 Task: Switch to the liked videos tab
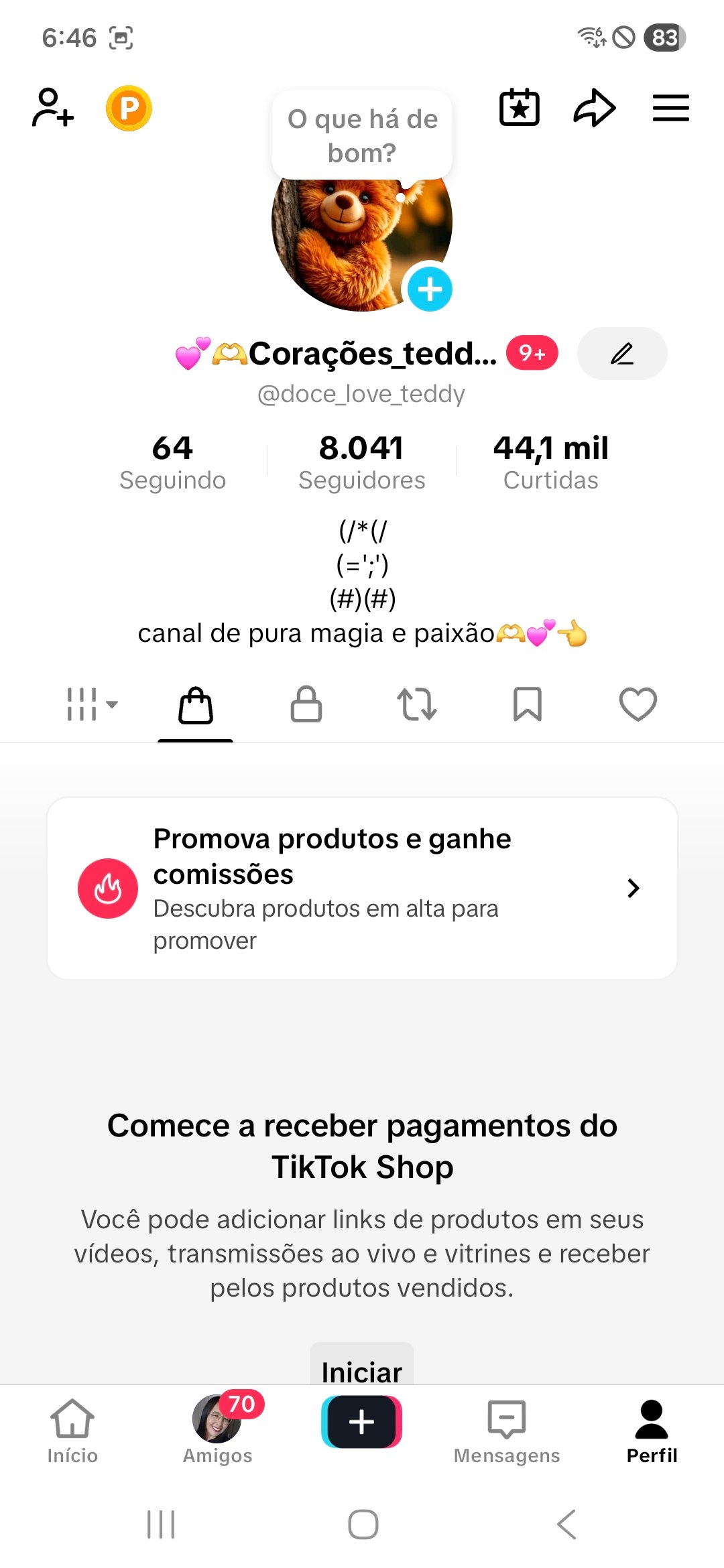point(638,704)
